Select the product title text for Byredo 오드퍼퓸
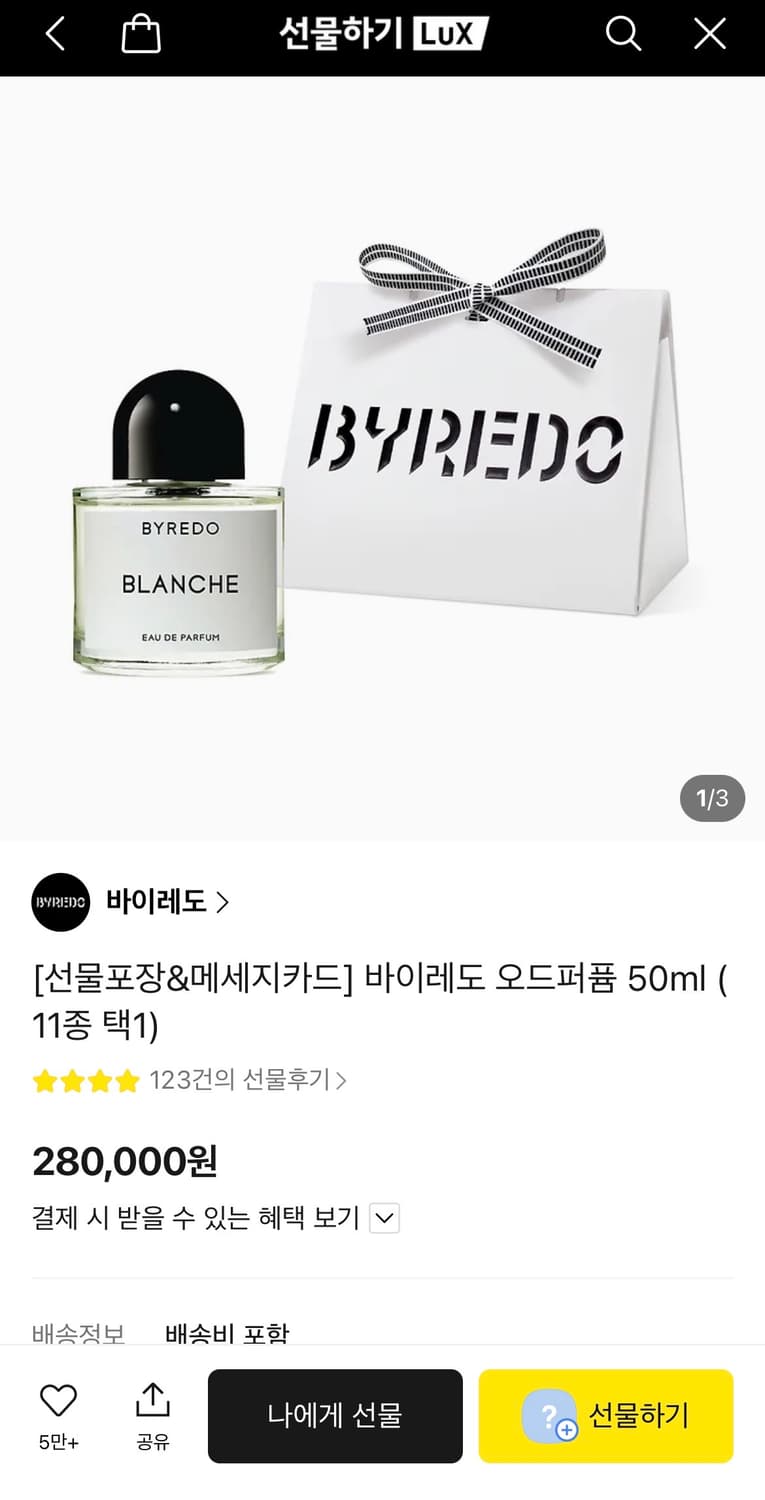 point(380,1005)
